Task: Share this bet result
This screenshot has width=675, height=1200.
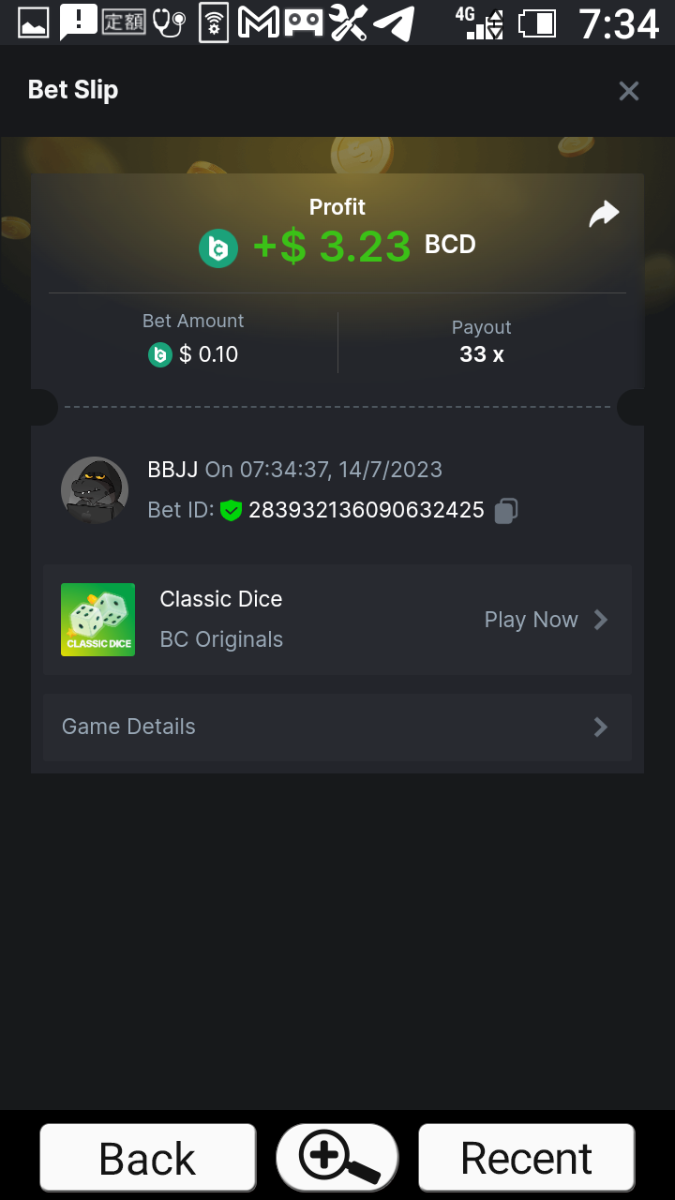Action: pyautogui.click(x=604, y=214)
